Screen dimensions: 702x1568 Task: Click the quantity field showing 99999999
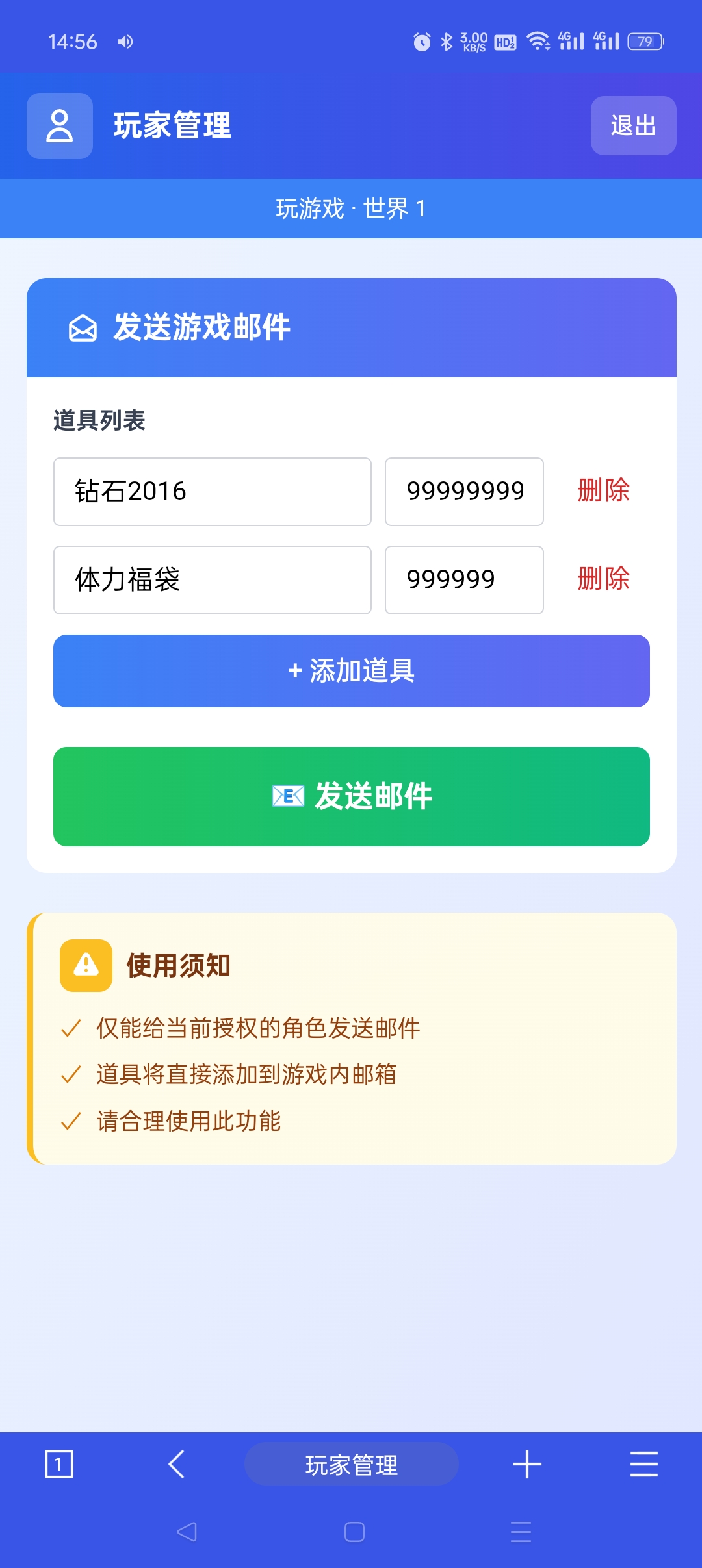[x=465, y=492]
